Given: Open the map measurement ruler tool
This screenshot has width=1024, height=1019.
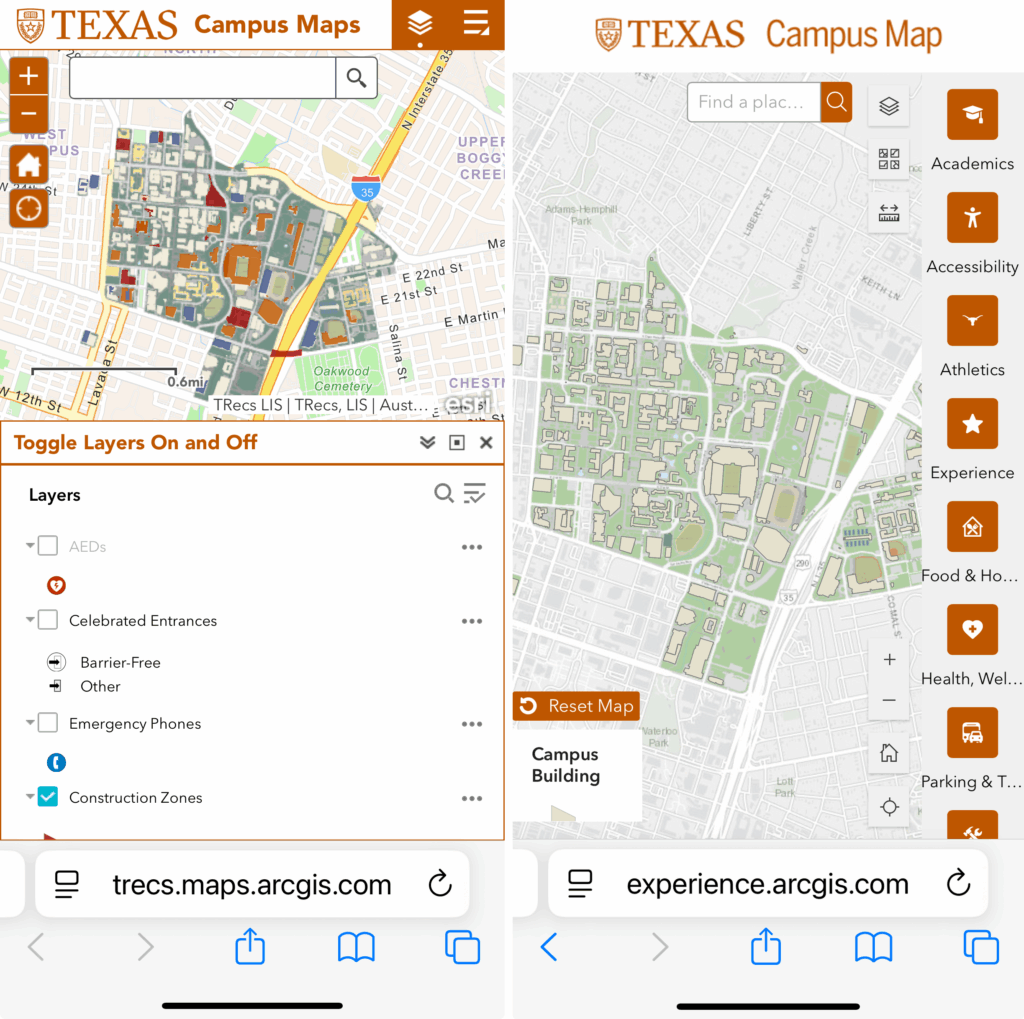Looking at the screenshot, I should tap(889, 213).
